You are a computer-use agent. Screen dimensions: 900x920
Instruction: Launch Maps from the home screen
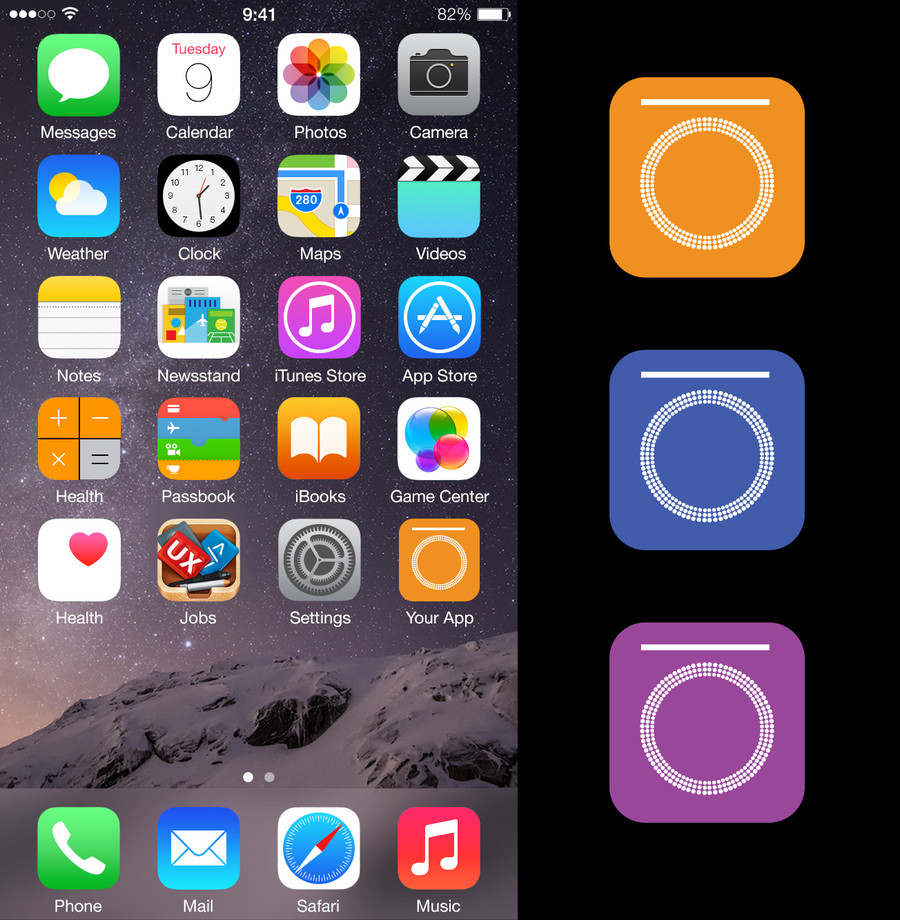(x=319, y=196)
